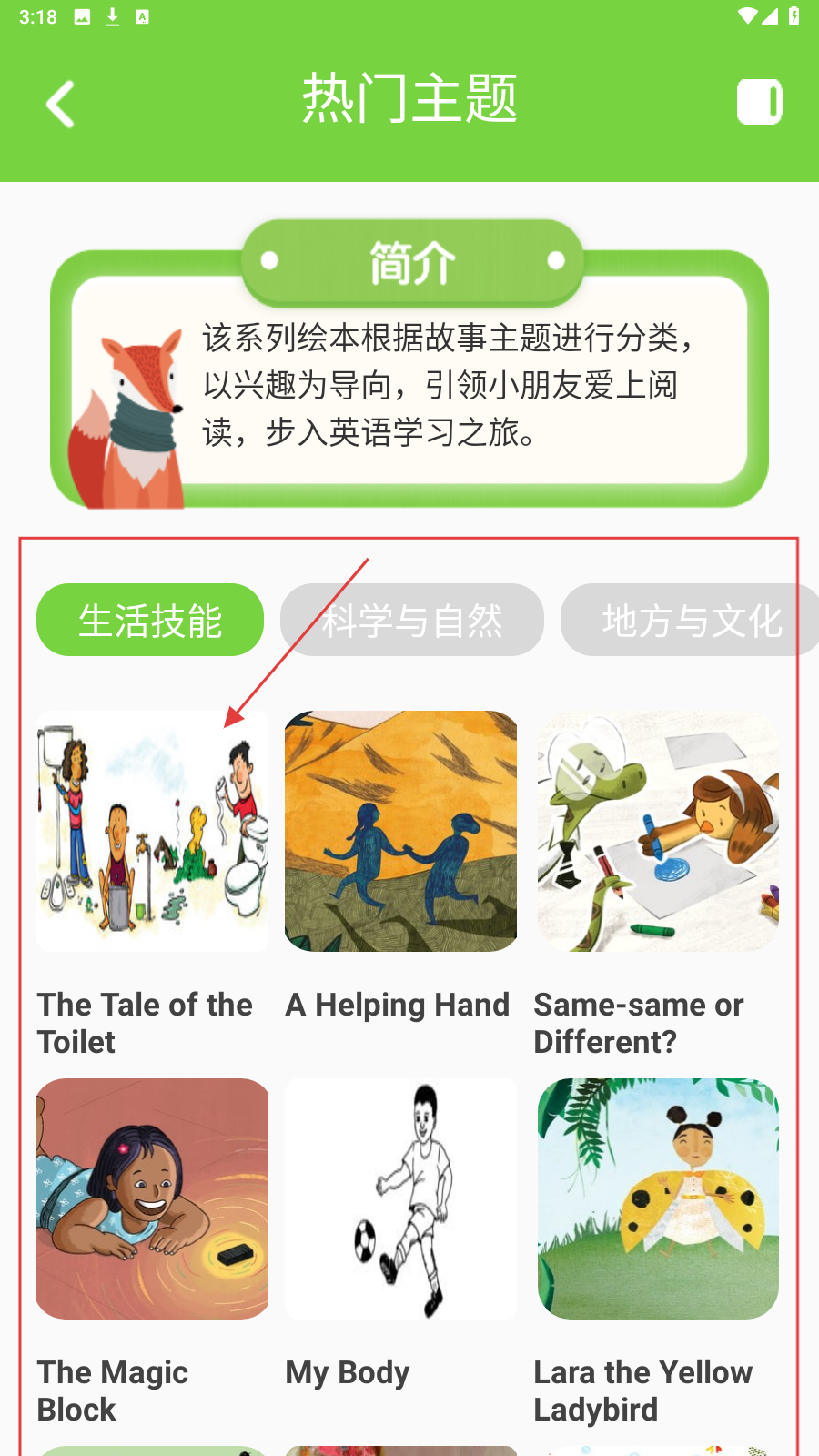
Task: Open Lara the Yellow Ladybird book
Action: coord(657,1199)
